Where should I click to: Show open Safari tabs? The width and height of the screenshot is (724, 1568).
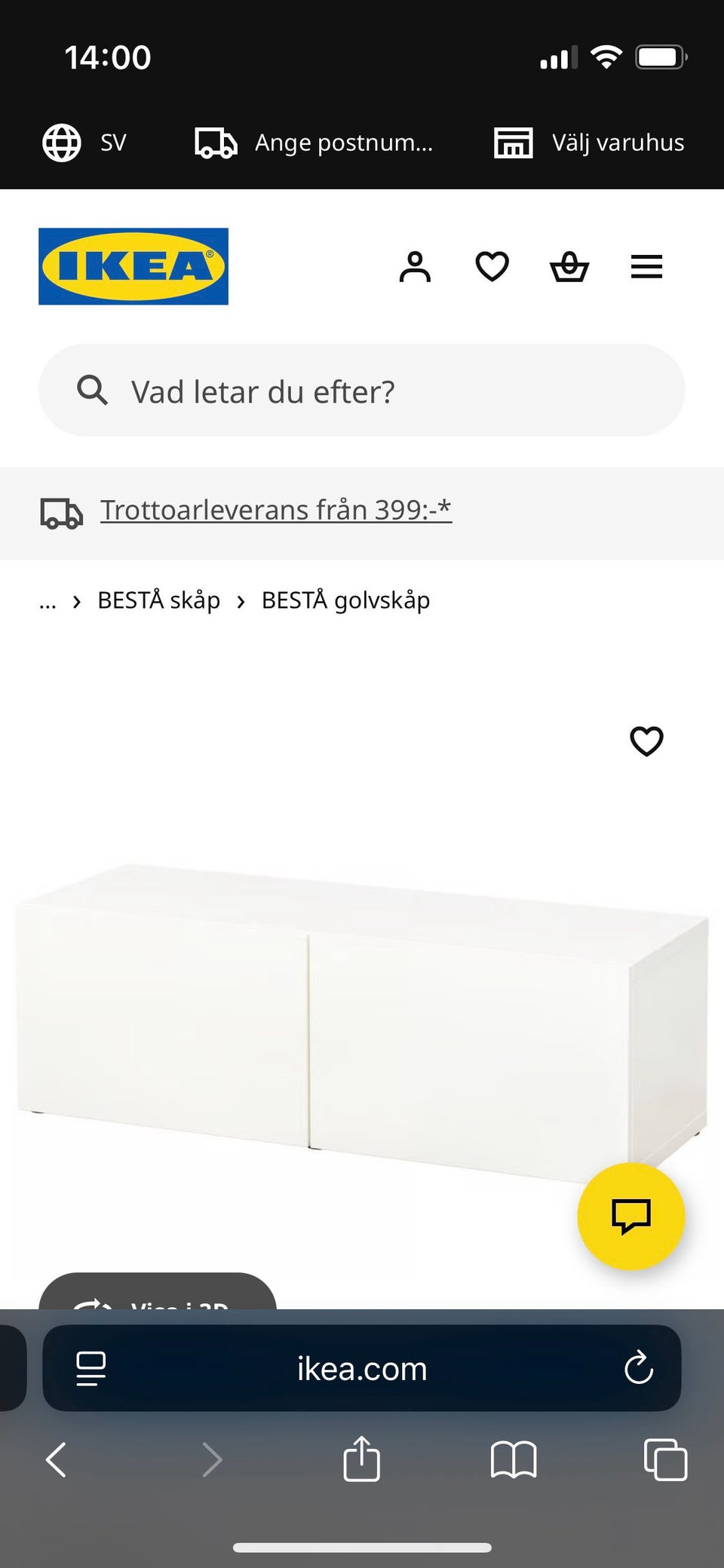[x=665, y=1459]
